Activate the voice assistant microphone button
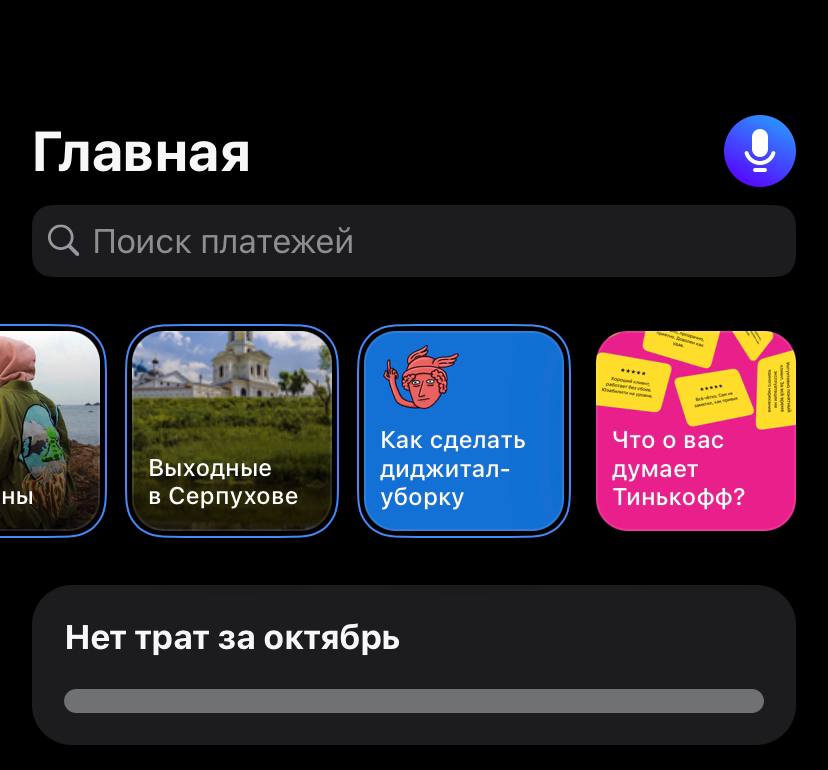The width and height of the screenshot is (828, 770). [759, 152]
